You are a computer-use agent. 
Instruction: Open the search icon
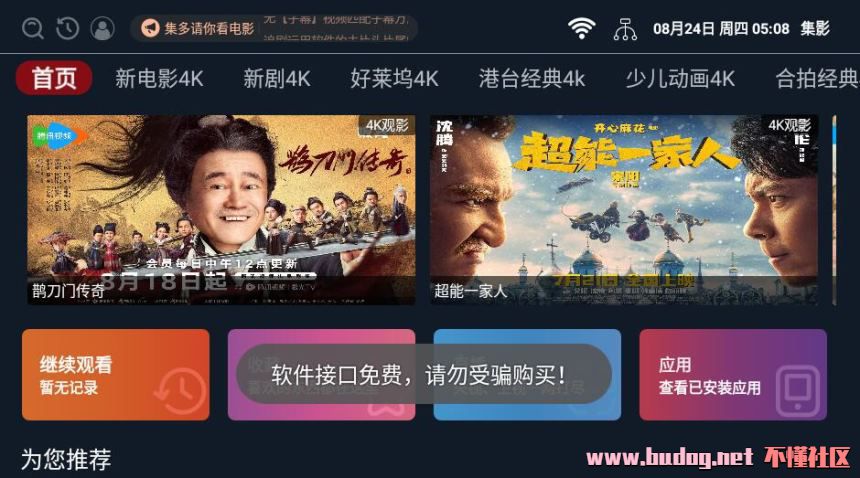tap(33, 29)
